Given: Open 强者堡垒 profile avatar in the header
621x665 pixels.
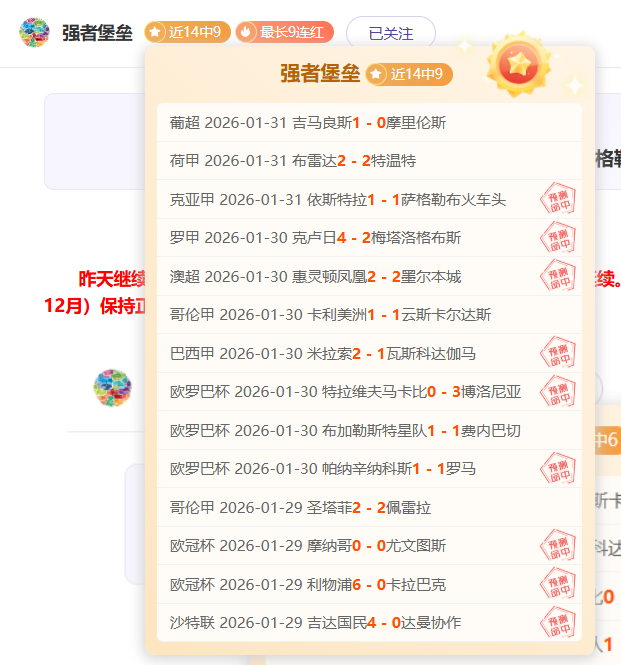Looking at the screenshot, I should (x=34, y=32).
